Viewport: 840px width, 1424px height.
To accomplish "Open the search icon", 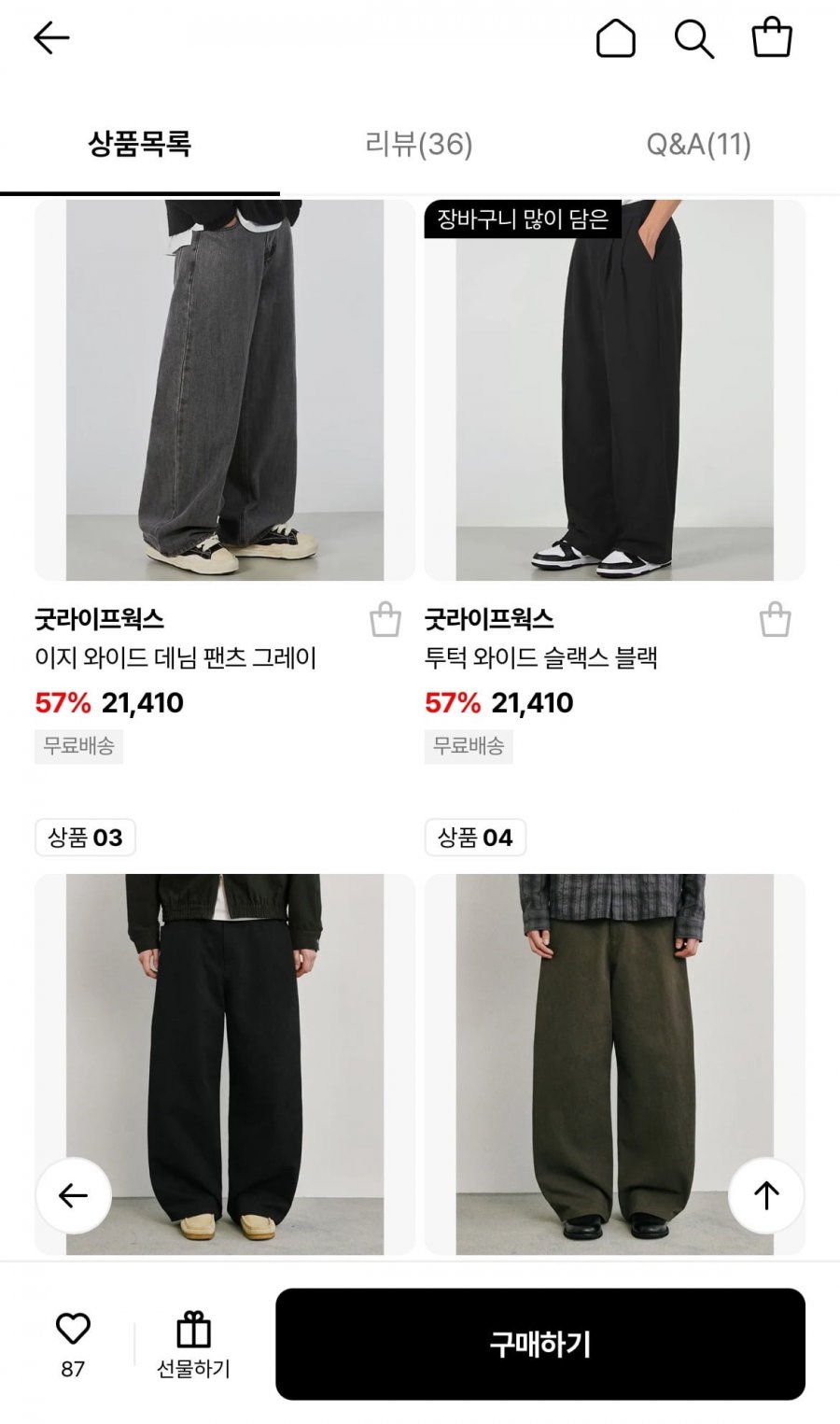I will 693,39.
